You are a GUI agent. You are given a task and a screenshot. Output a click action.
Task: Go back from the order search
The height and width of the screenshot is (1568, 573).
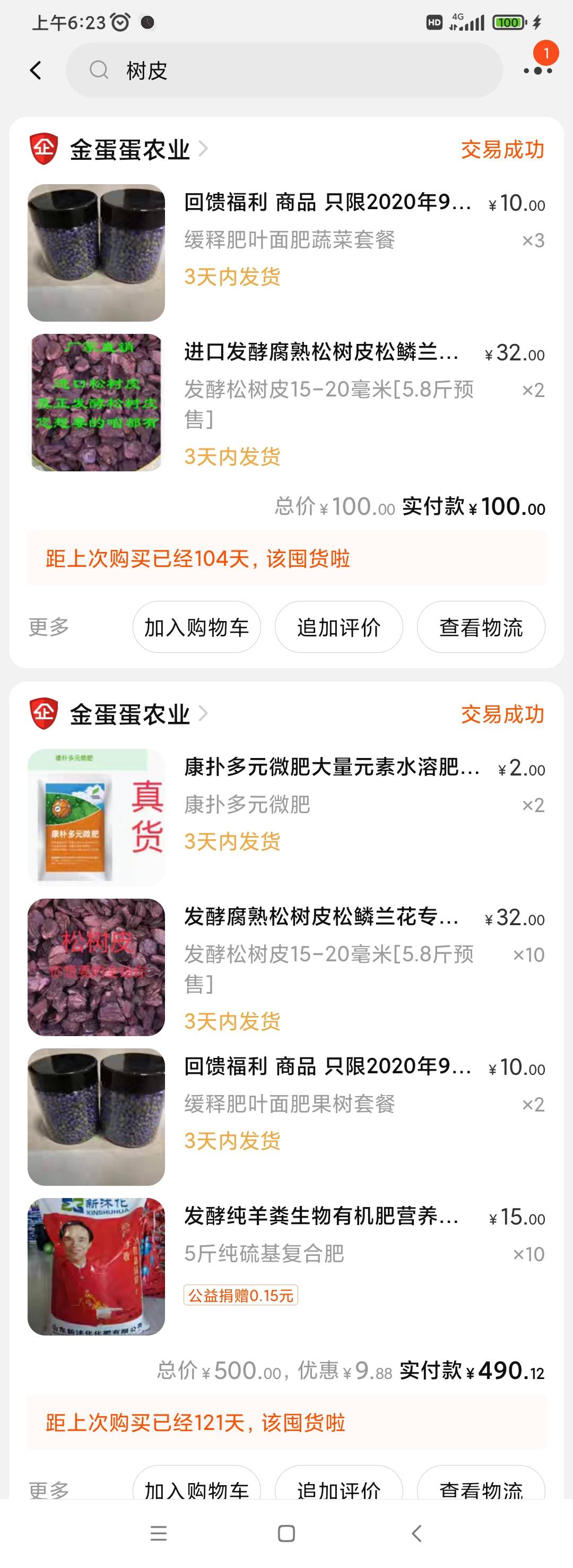[x=36, y=71]
